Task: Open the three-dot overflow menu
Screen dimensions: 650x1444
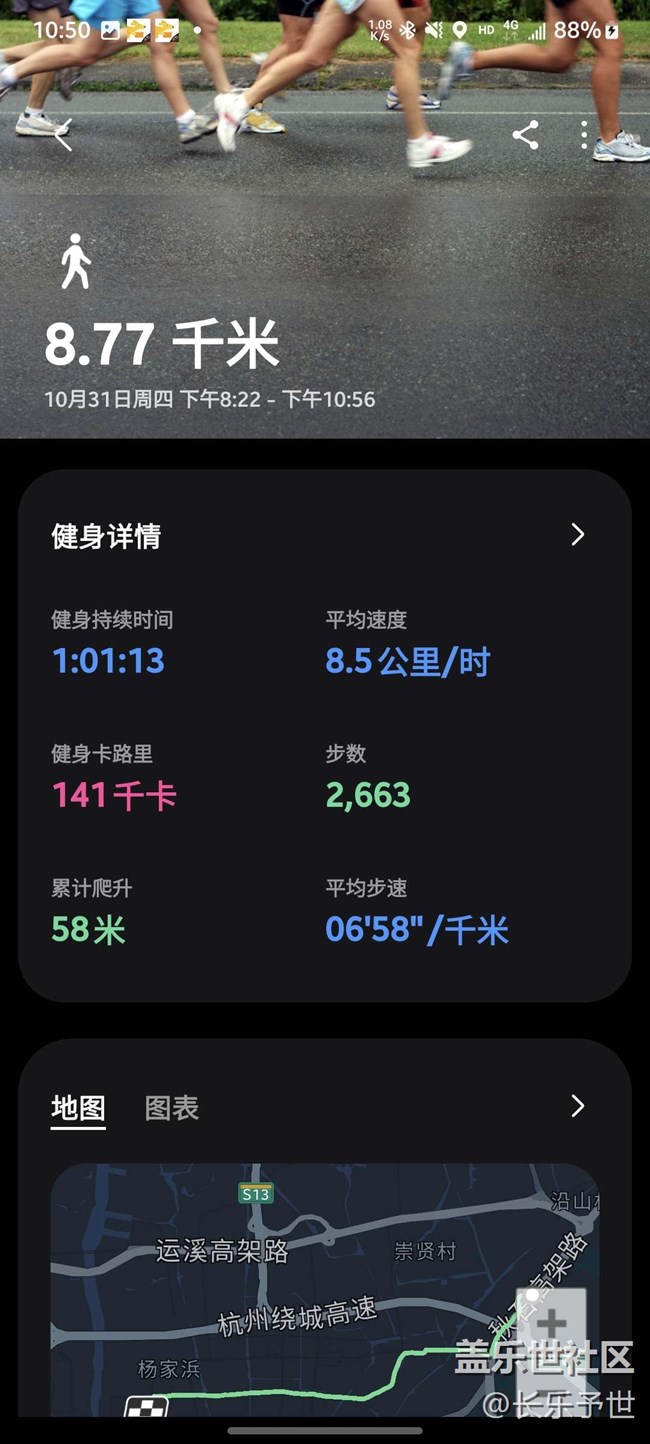Action: coord(585,135)
